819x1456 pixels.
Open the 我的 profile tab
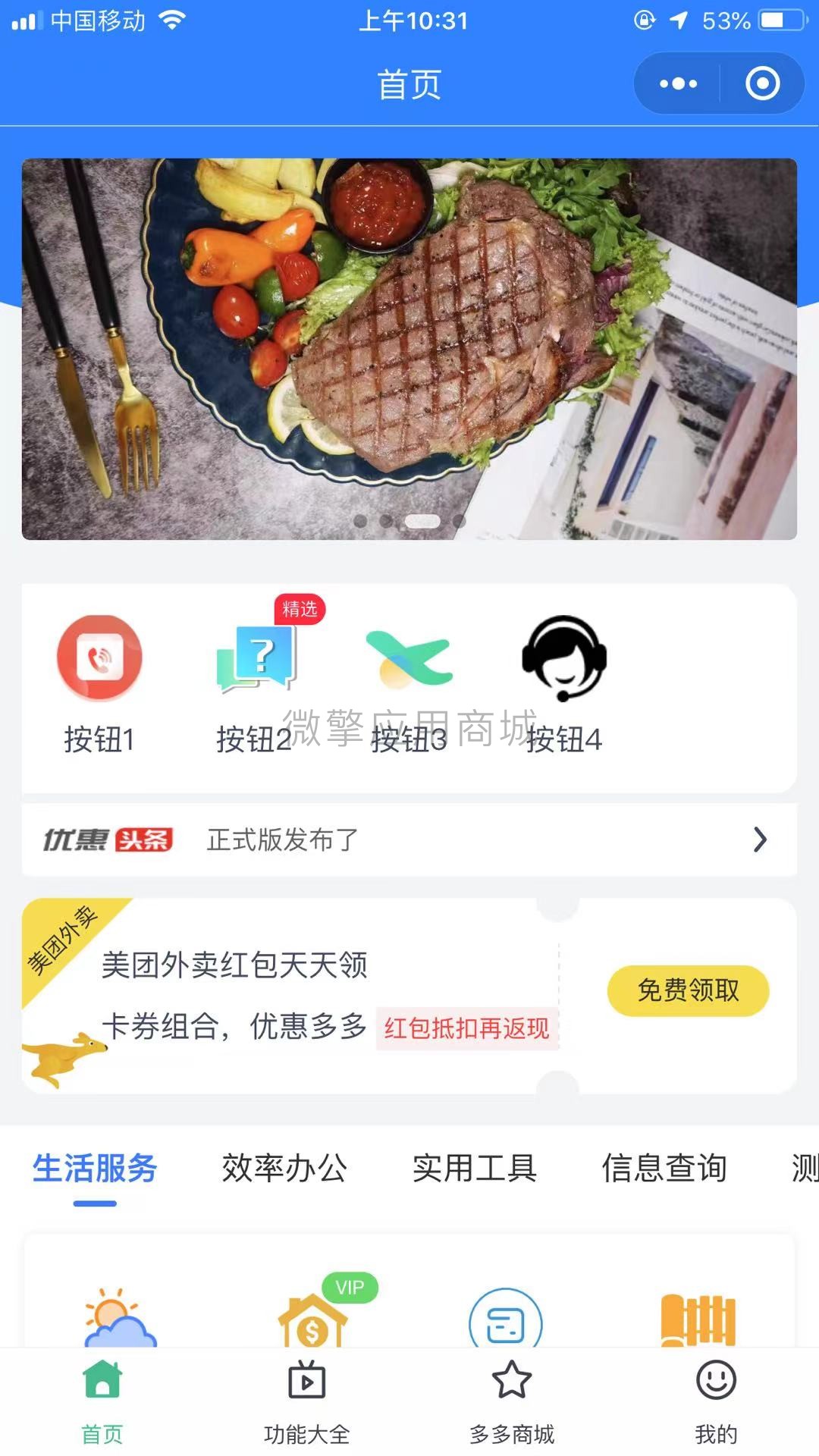pos(716,1401)
